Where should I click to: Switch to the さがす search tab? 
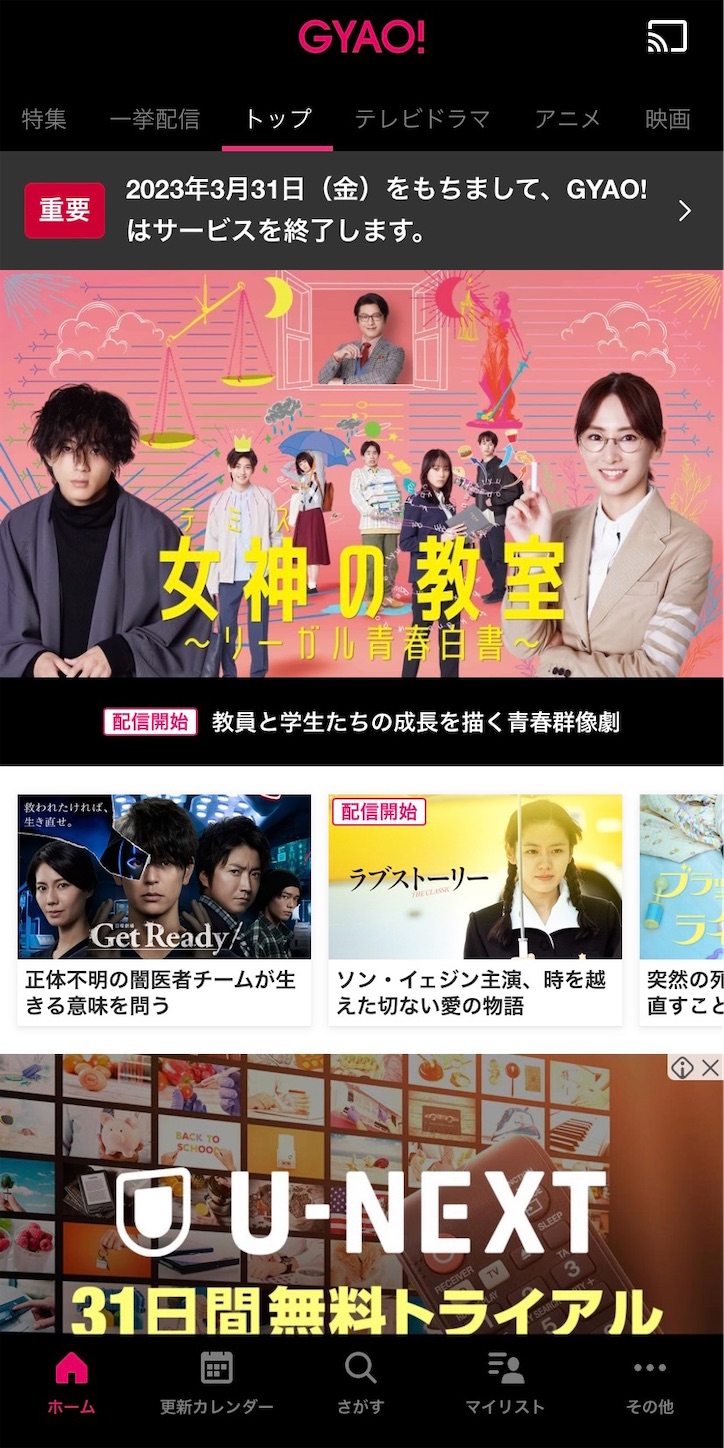tap(360, 1384)
